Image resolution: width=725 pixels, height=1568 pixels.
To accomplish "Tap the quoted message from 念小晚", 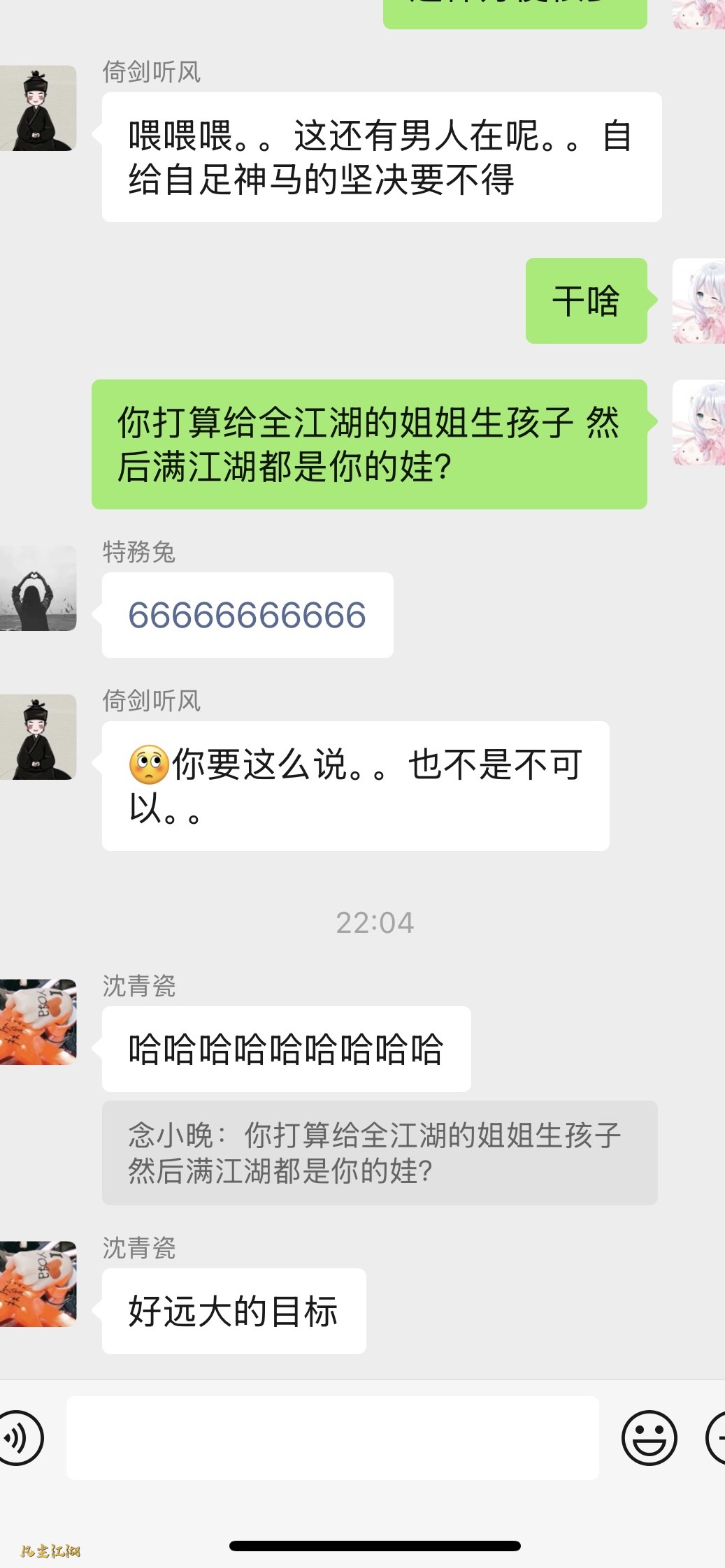I will click(x=380, y=1153).
